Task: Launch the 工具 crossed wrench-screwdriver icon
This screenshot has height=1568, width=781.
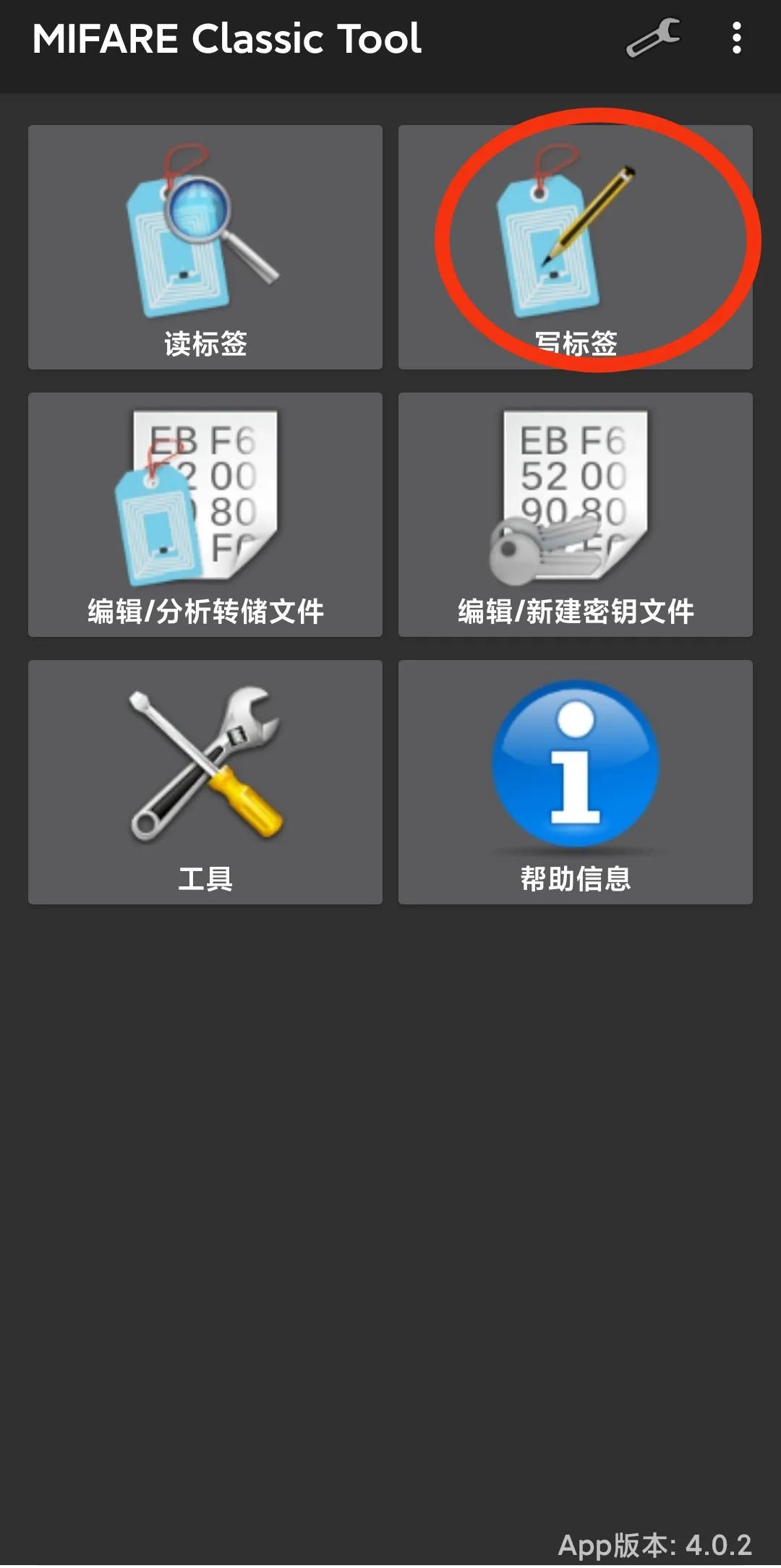Action: click(204, 766)
